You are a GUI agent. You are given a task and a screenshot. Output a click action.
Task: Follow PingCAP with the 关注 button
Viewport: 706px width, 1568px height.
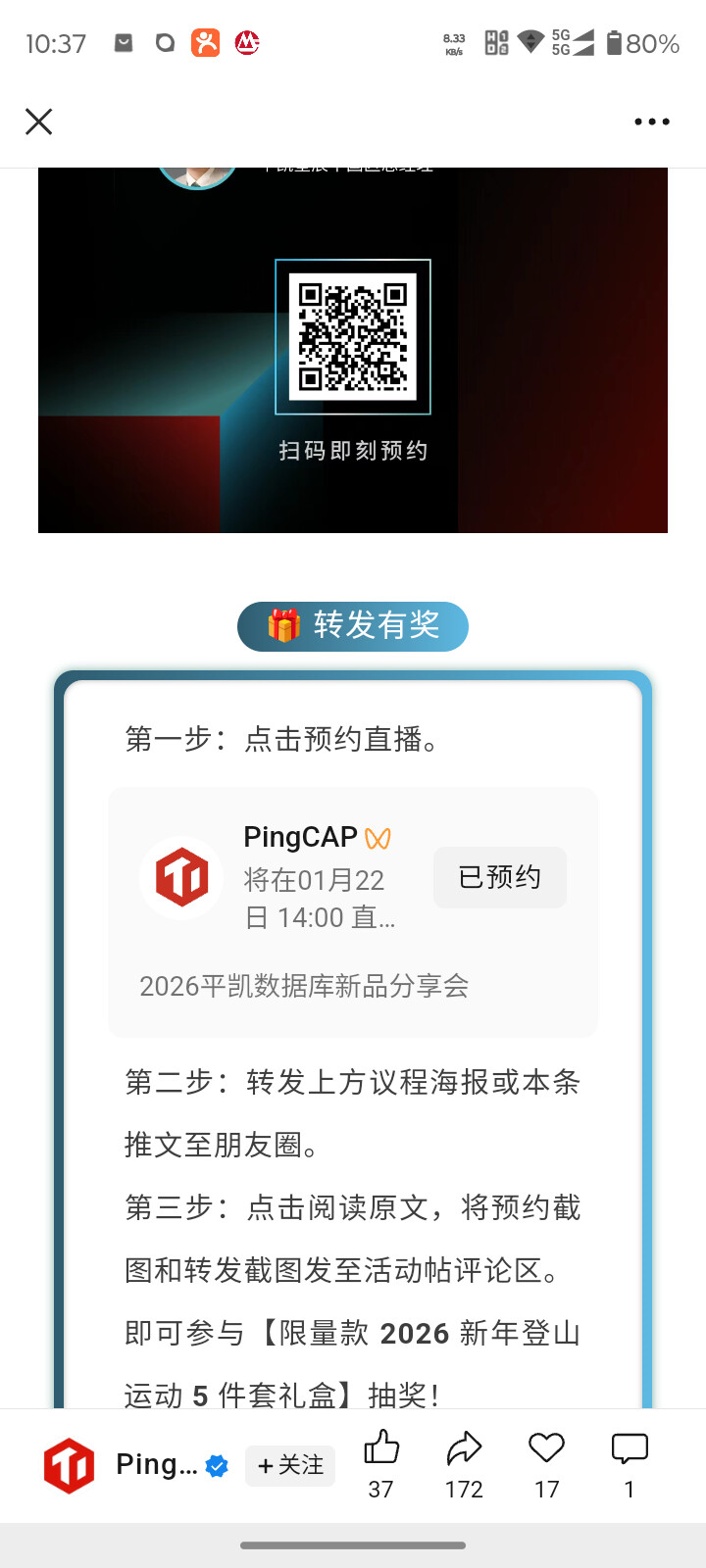[290, 1465]
